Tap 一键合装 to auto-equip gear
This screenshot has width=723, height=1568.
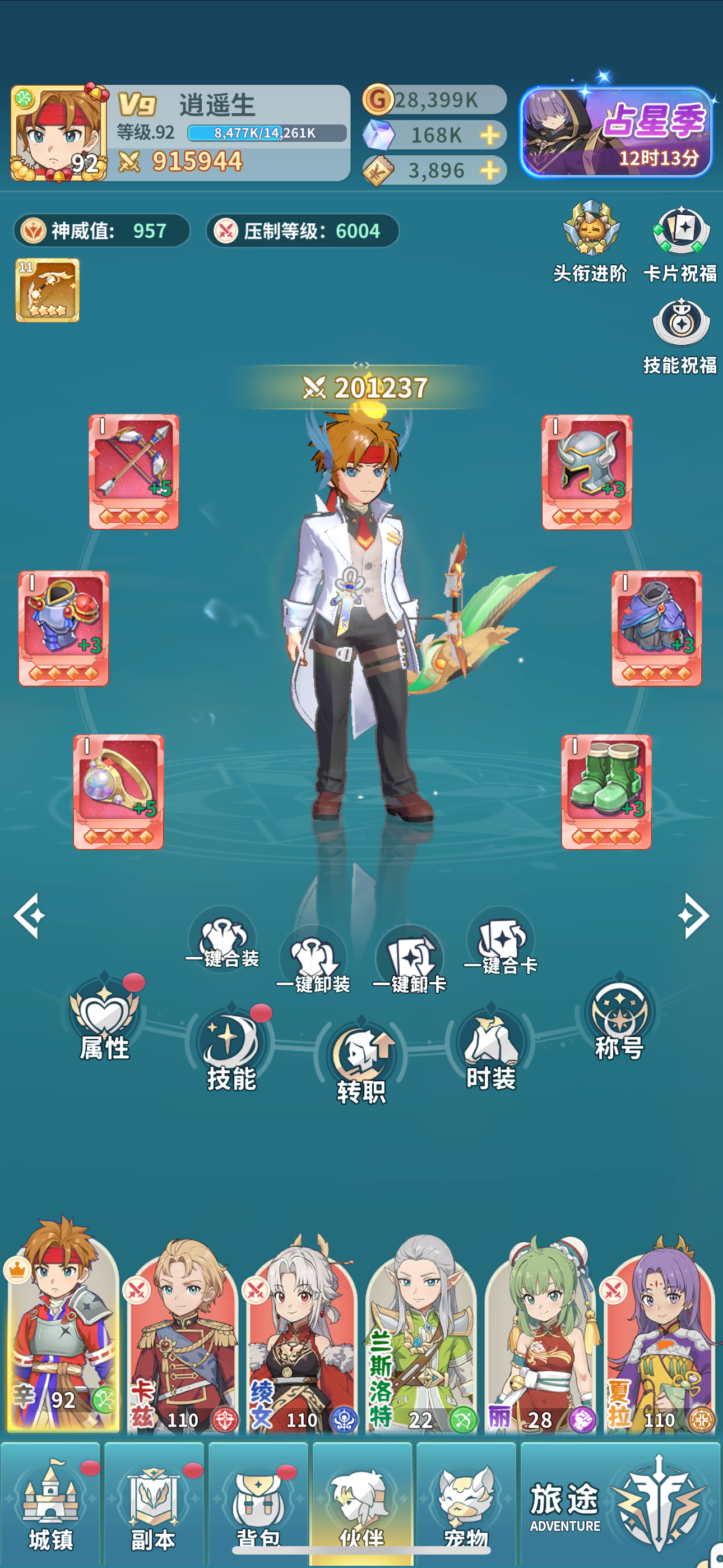pos(222,938)
